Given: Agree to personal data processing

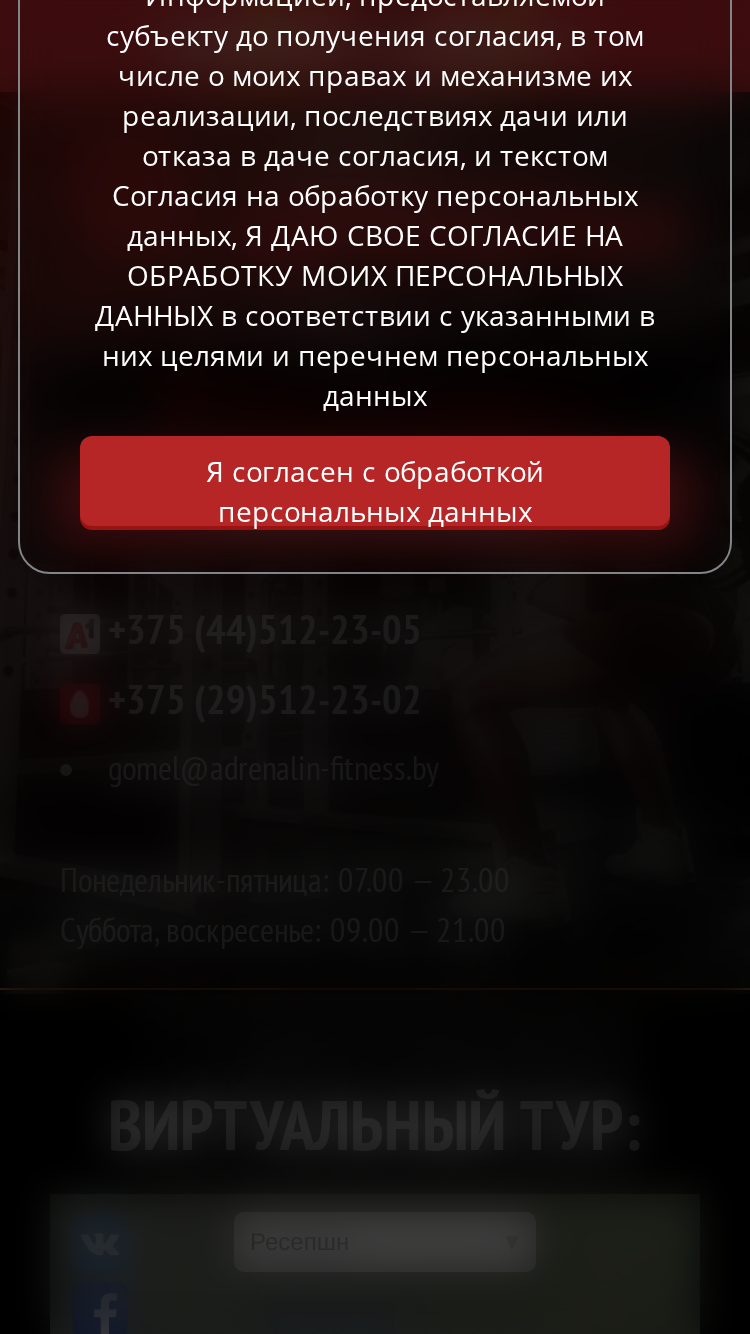Looking at the screenshot, I should click(375, 482).
